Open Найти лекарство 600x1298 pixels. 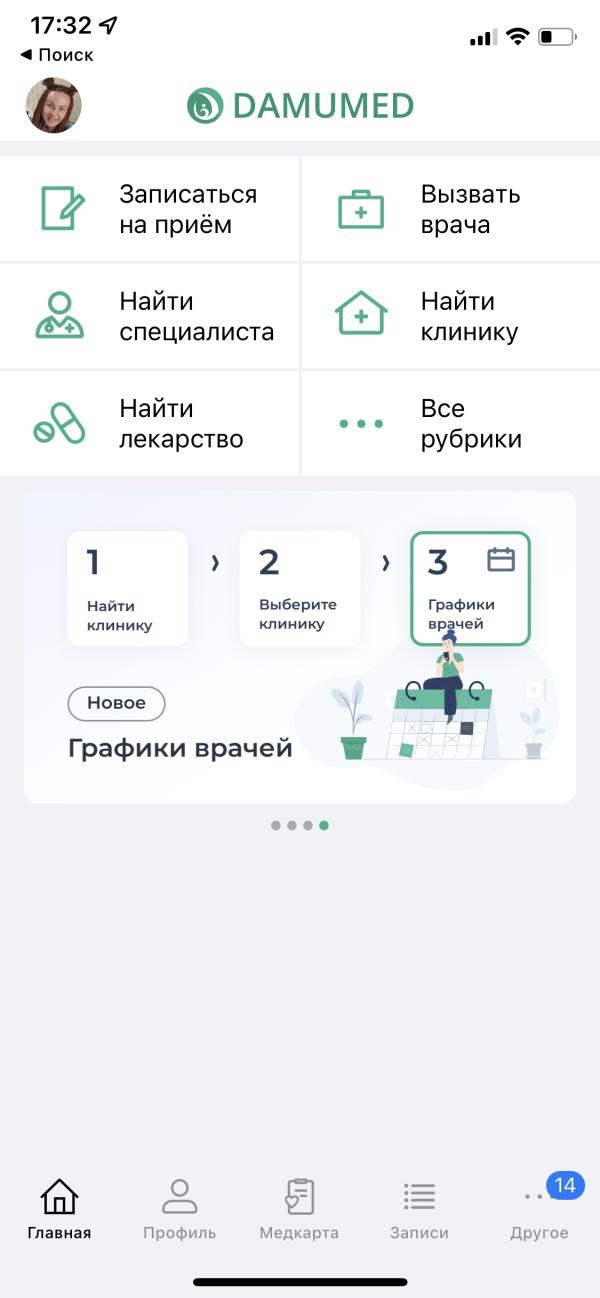coord(150,424)
